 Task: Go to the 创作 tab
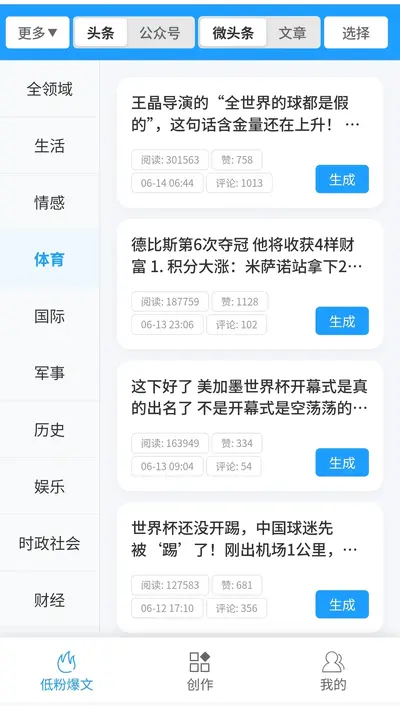[200, 672]
